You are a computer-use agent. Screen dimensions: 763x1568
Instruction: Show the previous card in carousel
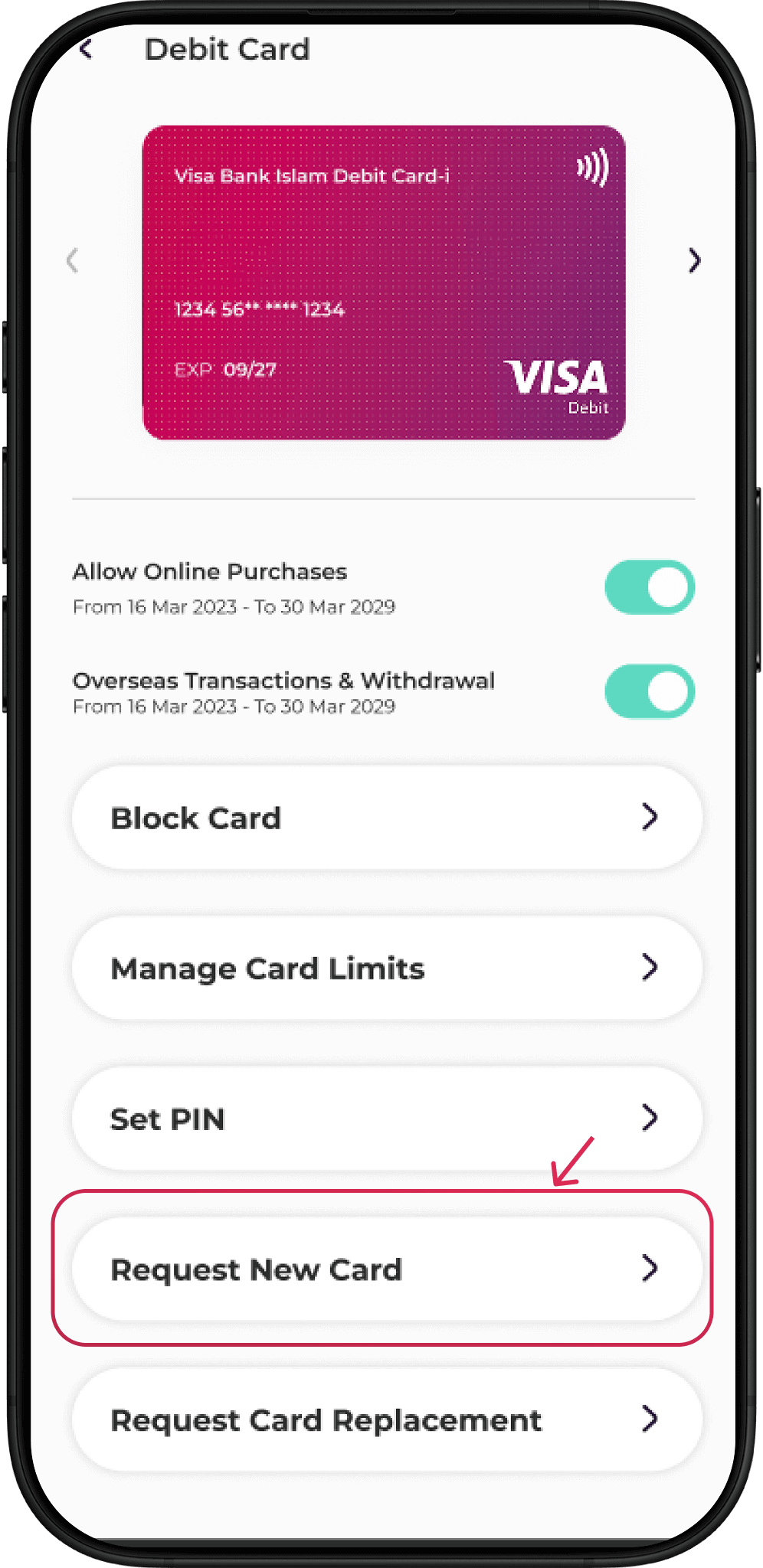73,260
